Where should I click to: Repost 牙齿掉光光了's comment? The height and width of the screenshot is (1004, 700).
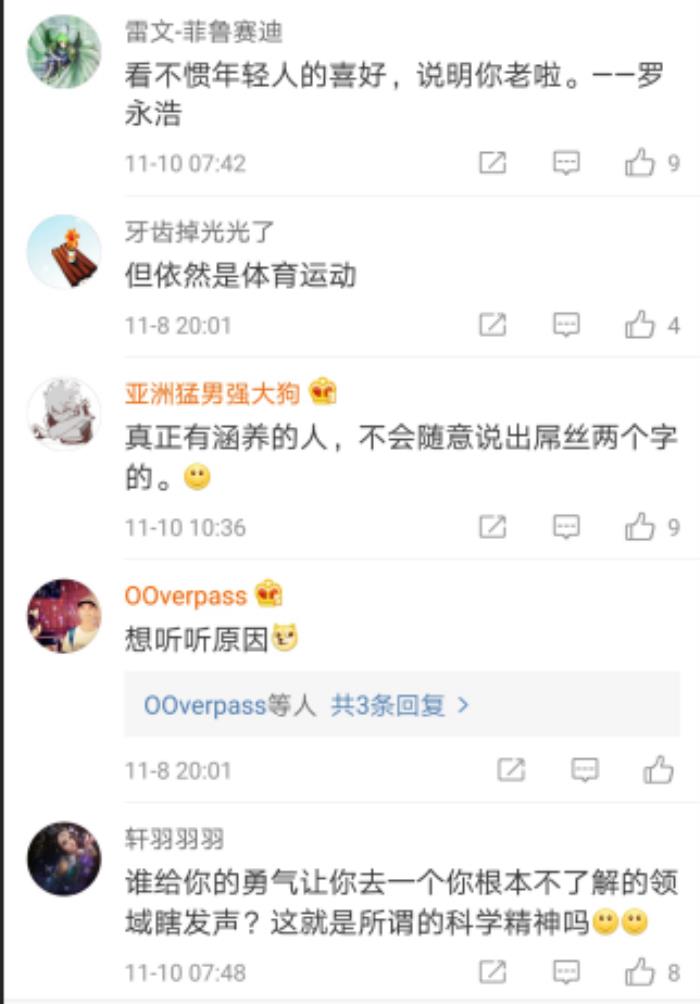click(492, 324)
